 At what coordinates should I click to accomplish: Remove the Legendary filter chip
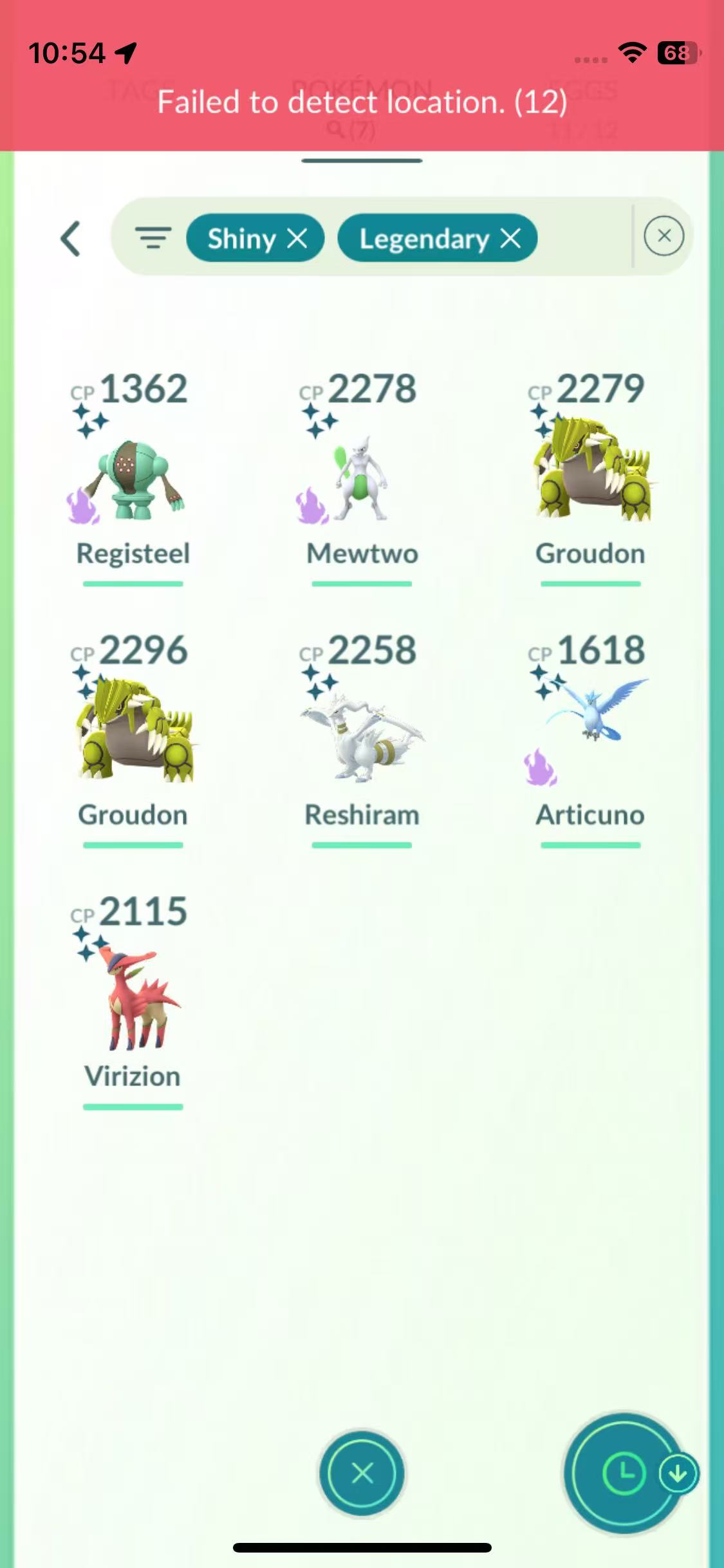[x=510, y=238]
